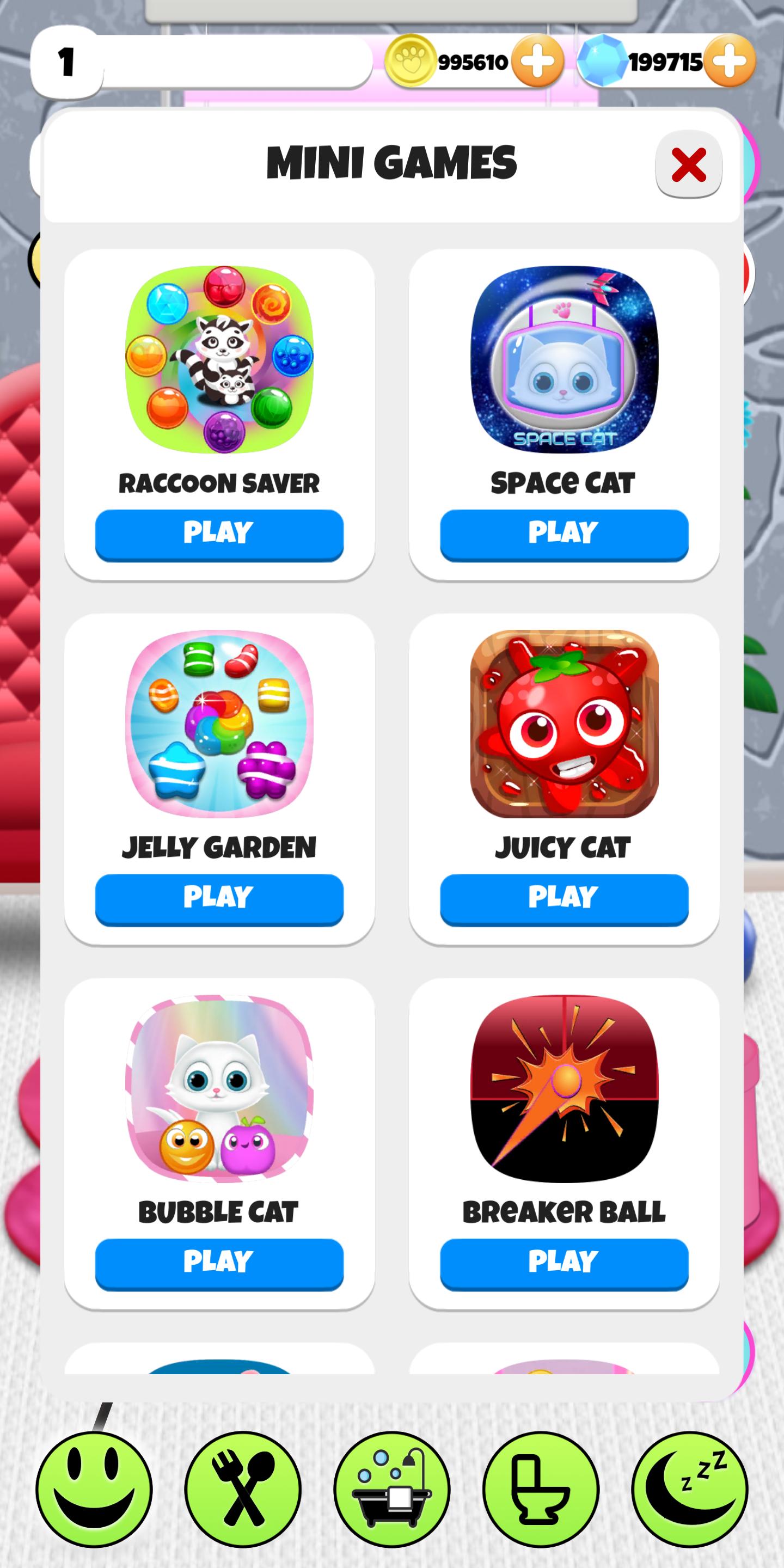Tap the Space Cat game icon

pos(563,359)
